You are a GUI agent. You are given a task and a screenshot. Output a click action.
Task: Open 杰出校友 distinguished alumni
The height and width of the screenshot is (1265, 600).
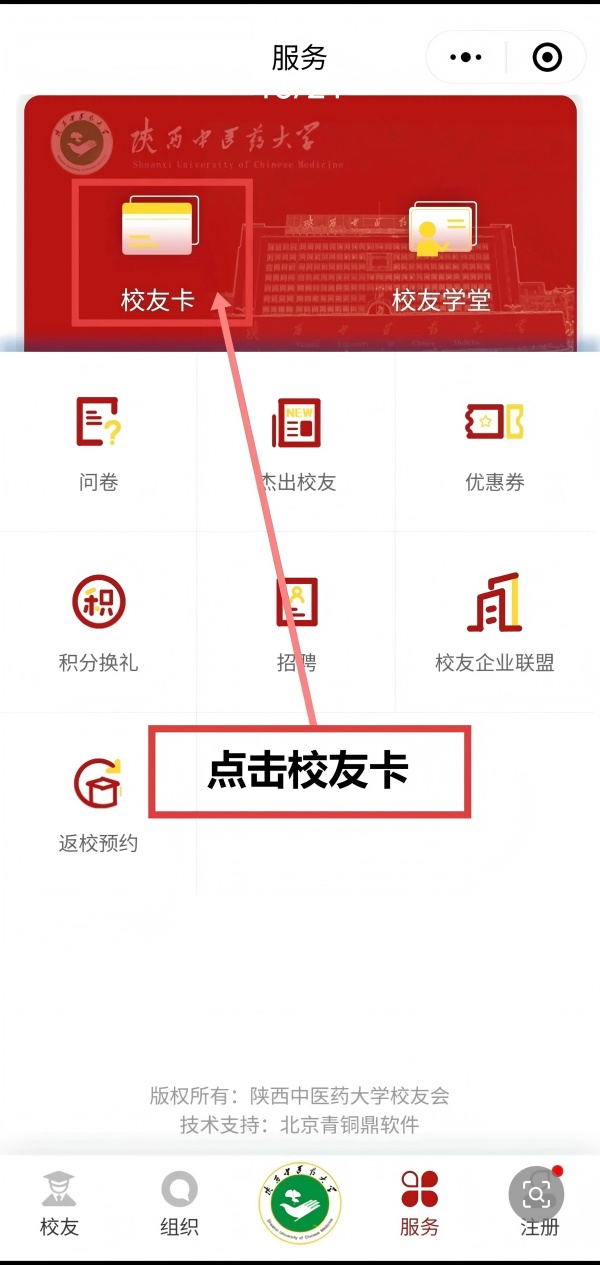tap(296, 443)
